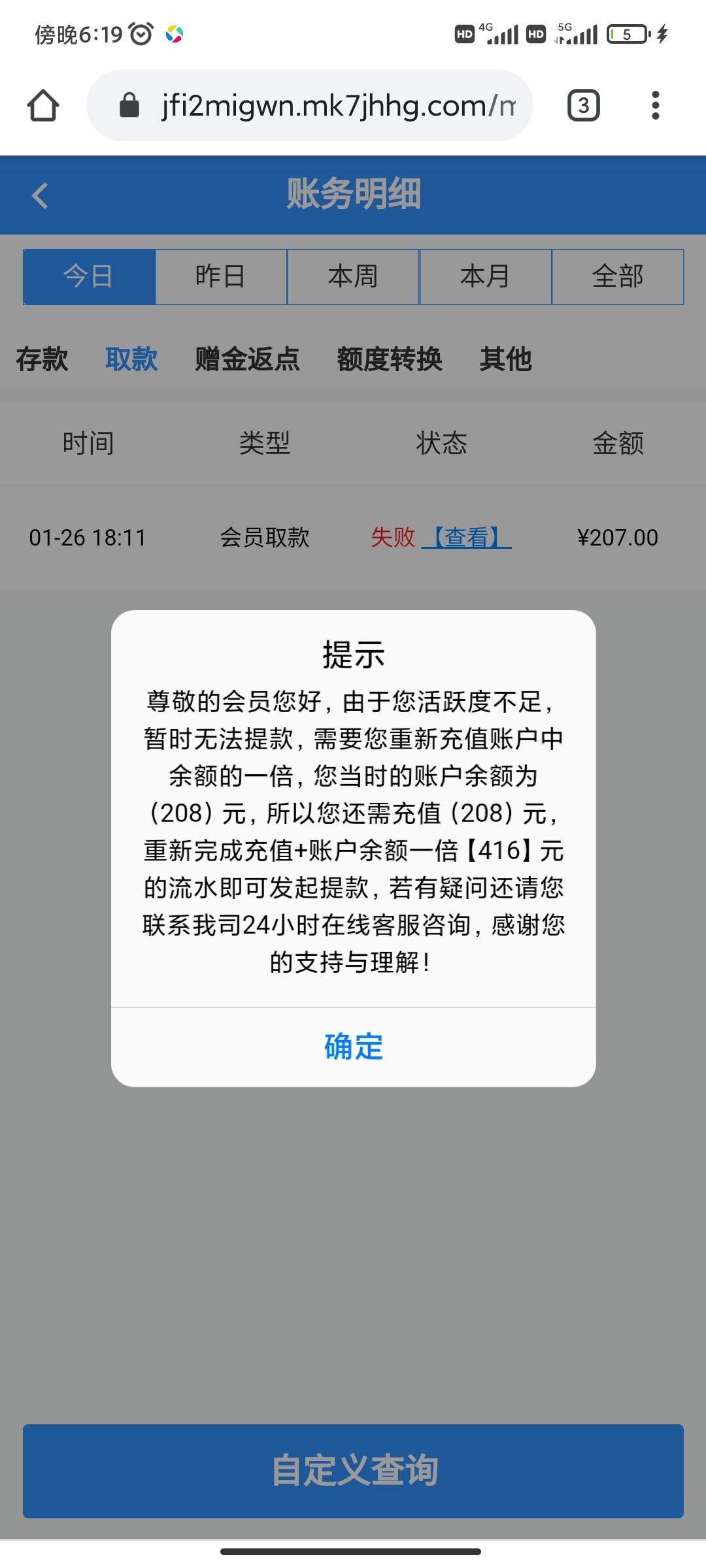The image size is (706, 1568).
Task: Select the 今日 date filter
Action: click(89, 276)
